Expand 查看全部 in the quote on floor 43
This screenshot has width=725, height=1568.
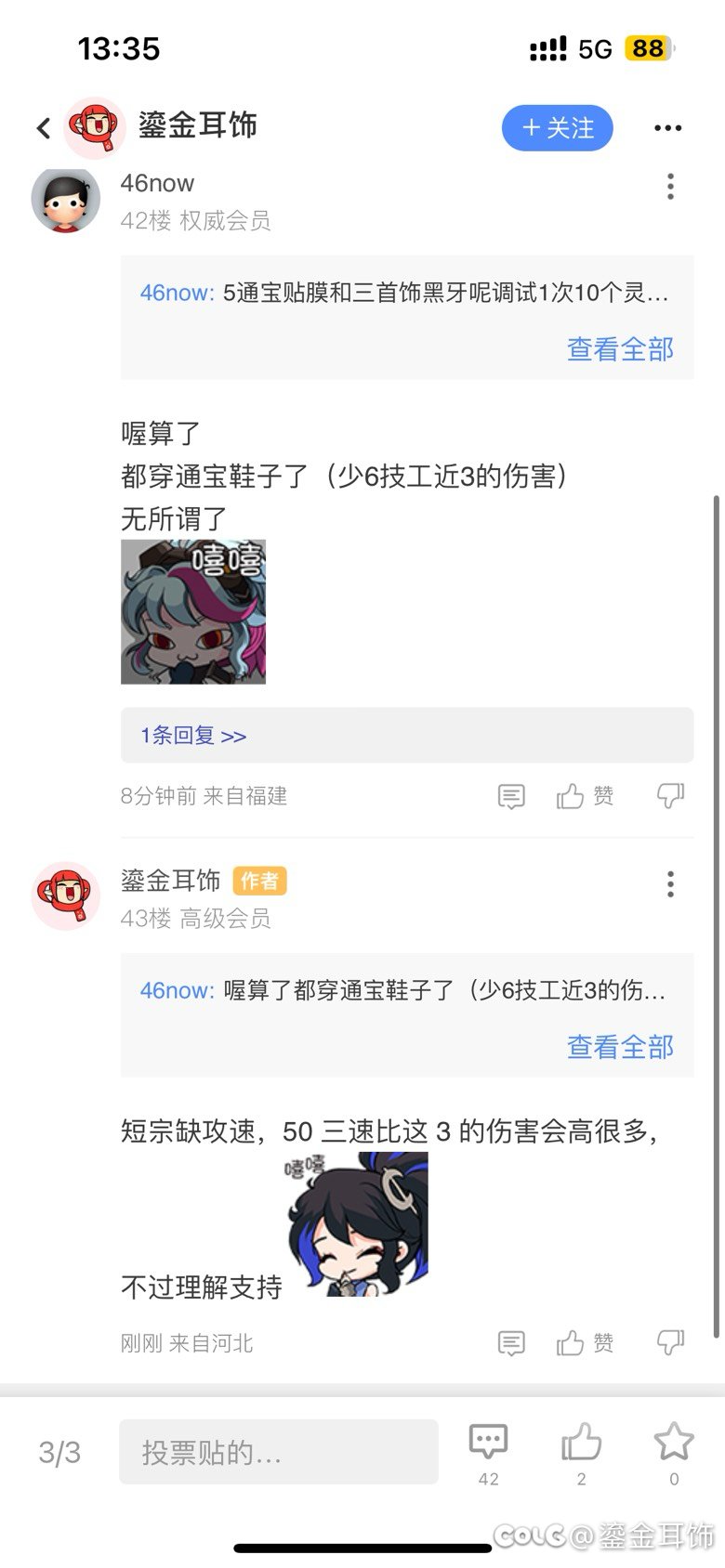(620, 1047)
